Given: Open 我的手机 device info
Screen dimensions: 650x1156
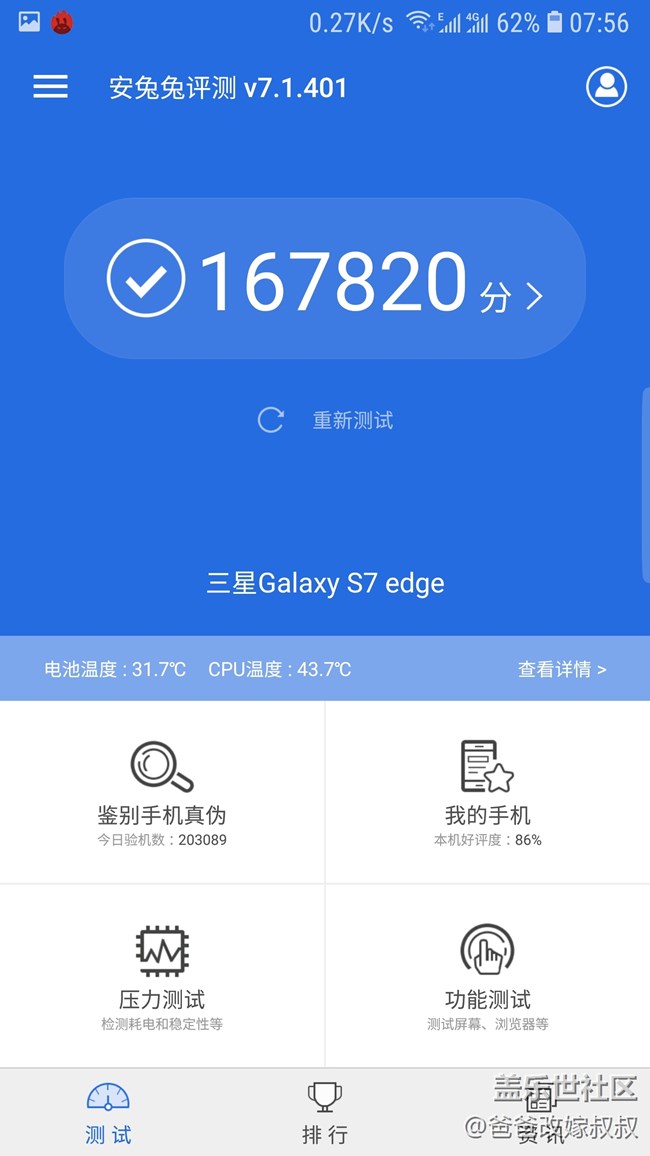Looking at the screenshot, I should click(x=488, y=792).
